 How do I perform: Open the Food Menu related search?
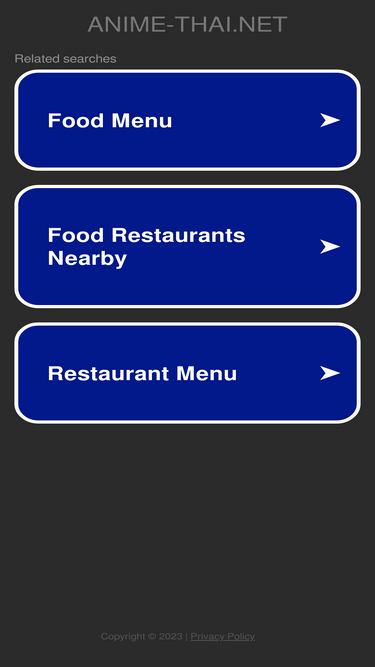click(x=188, y=120)
